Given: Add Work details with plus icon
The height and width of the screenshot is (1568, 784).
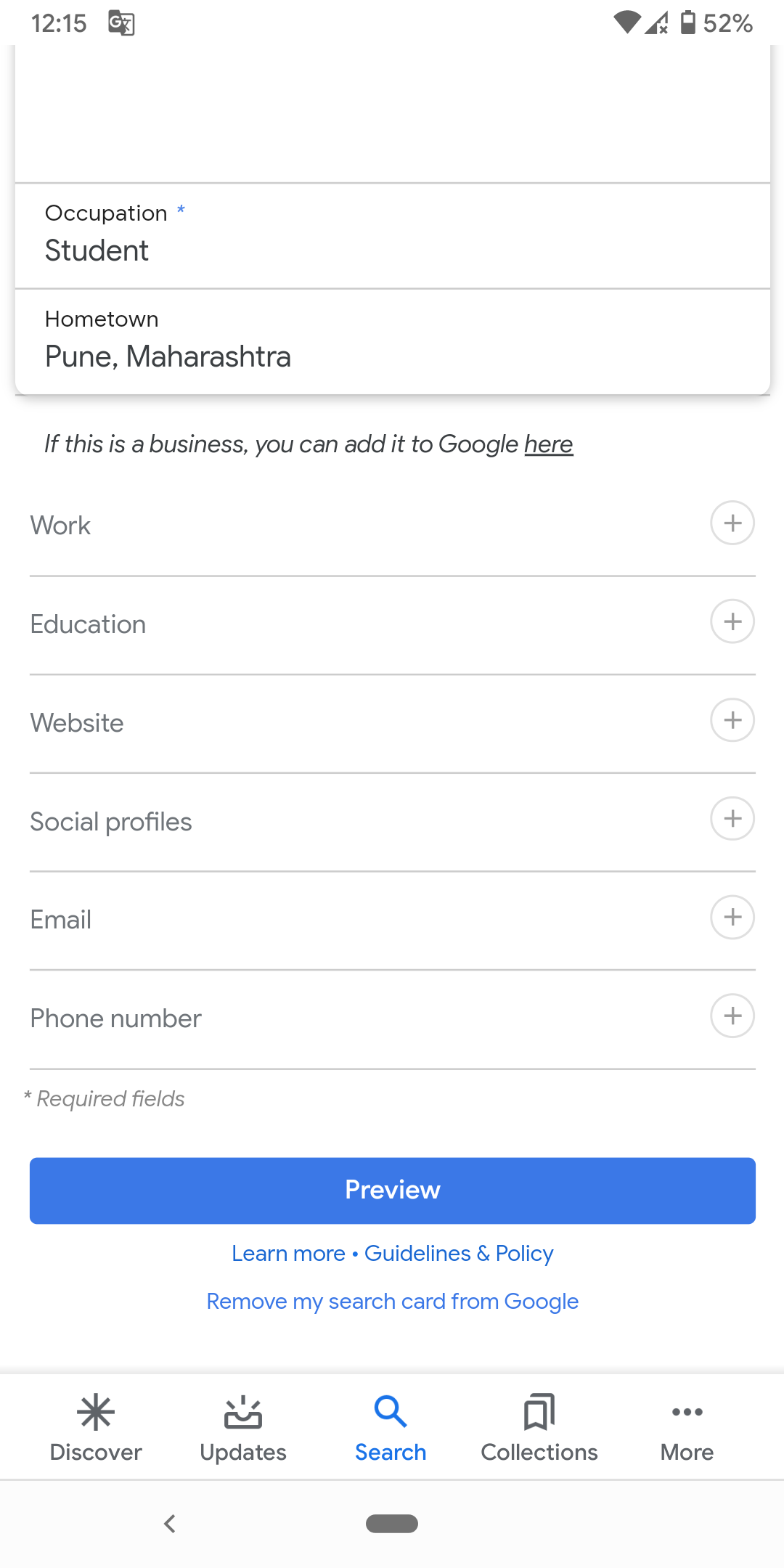Looking at the screenshot, I should (732, 523).
